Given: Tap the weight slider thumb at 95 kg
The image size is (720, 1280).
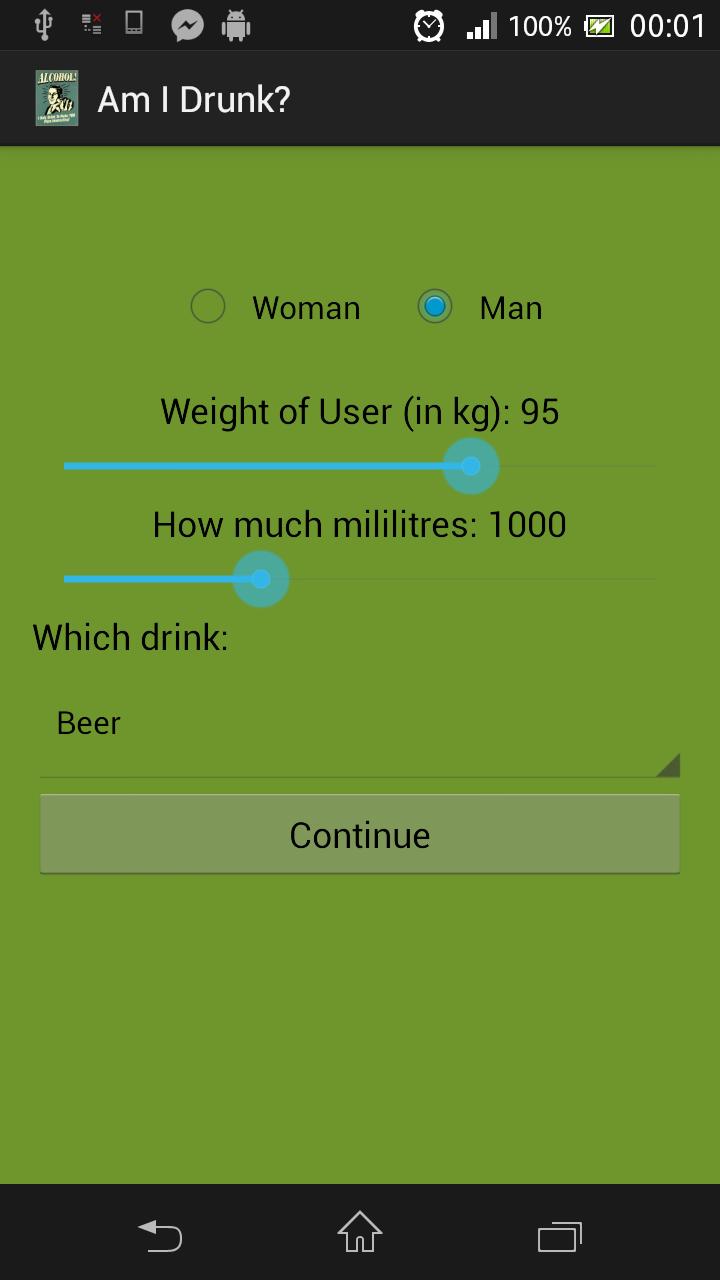Looking at the screenshot, I should coord(470,465).
